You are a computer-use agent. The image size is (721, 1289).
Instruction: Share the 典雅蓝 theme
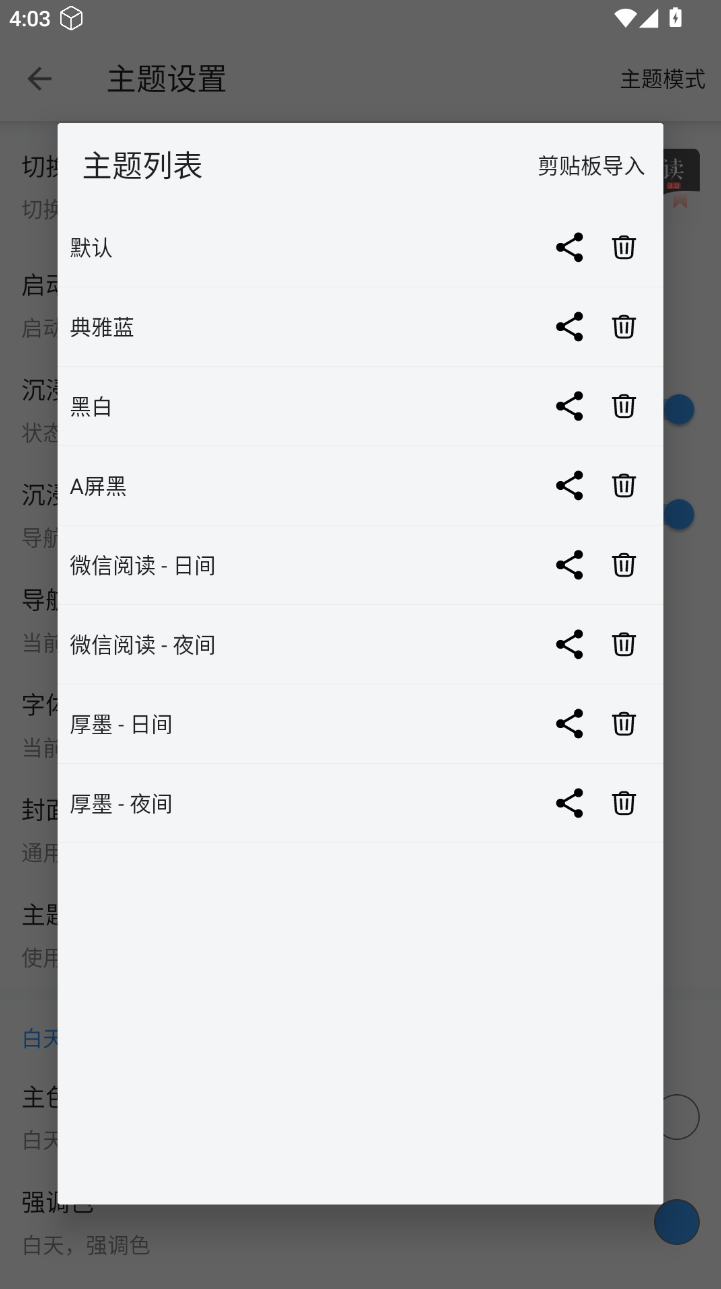(x=570, y=326)
